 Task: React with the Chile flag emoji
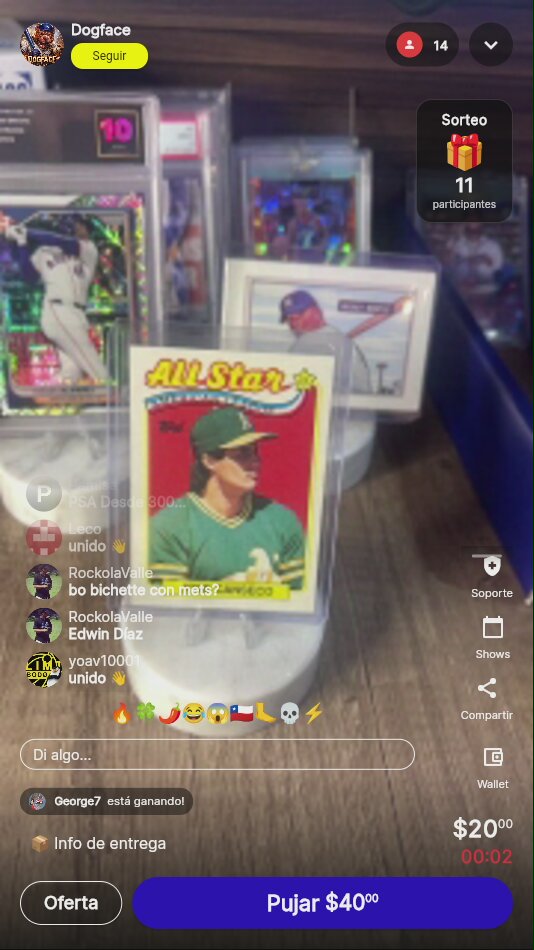241,713
